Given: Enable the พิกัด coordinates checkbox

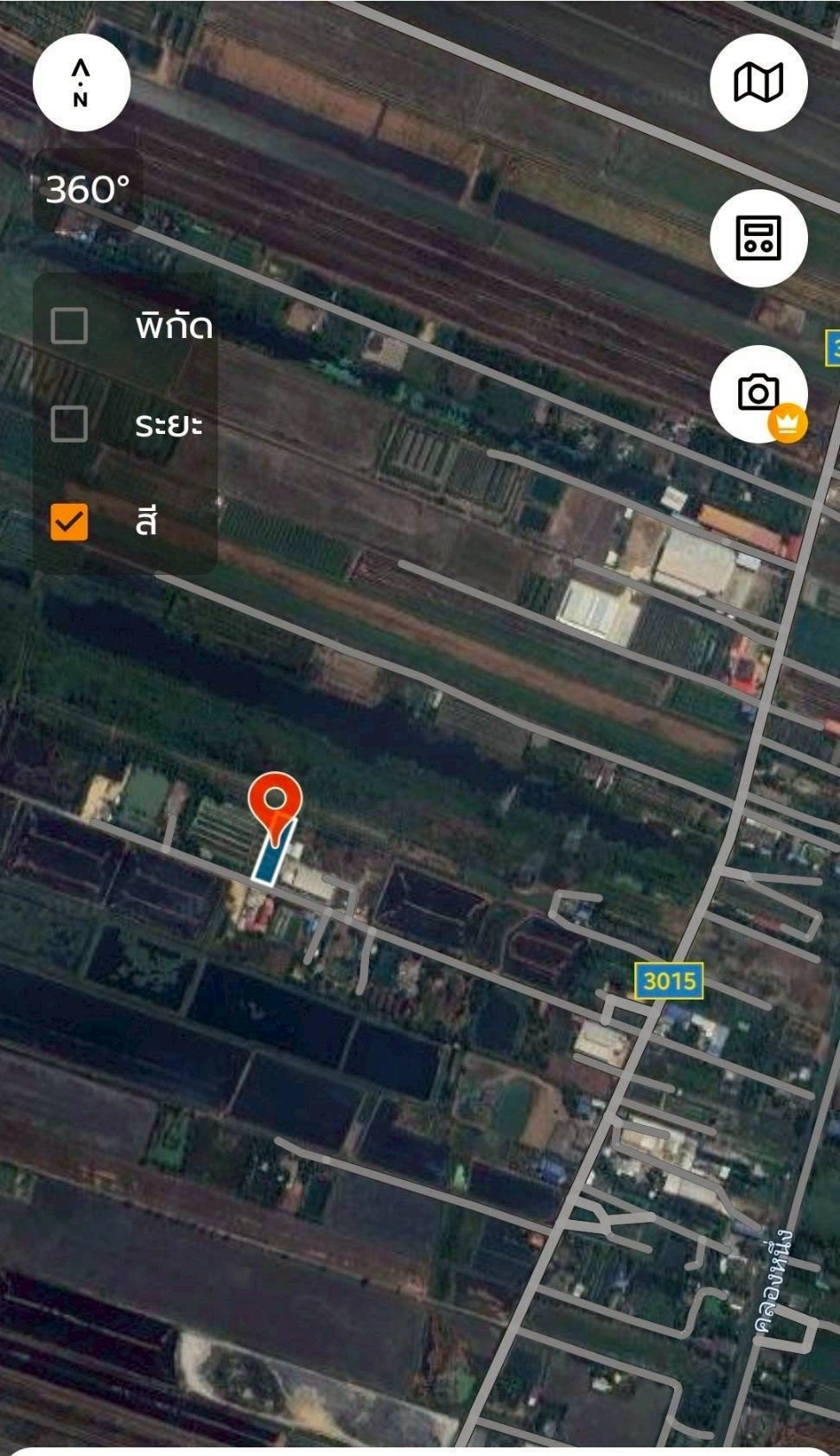Looking at the screenshot, I should click(68, 326).
